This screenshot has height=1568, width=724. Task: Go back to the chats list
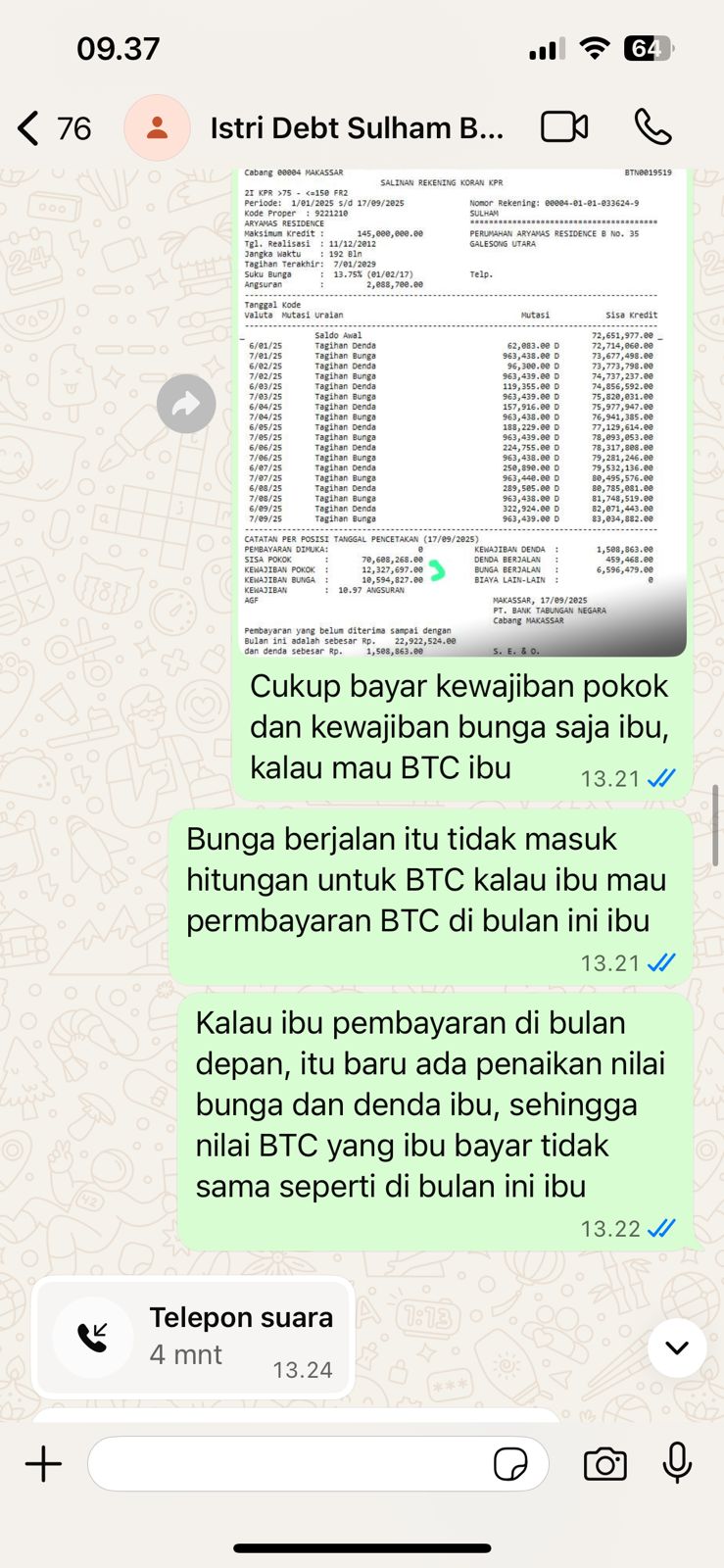tap(30, 128)
